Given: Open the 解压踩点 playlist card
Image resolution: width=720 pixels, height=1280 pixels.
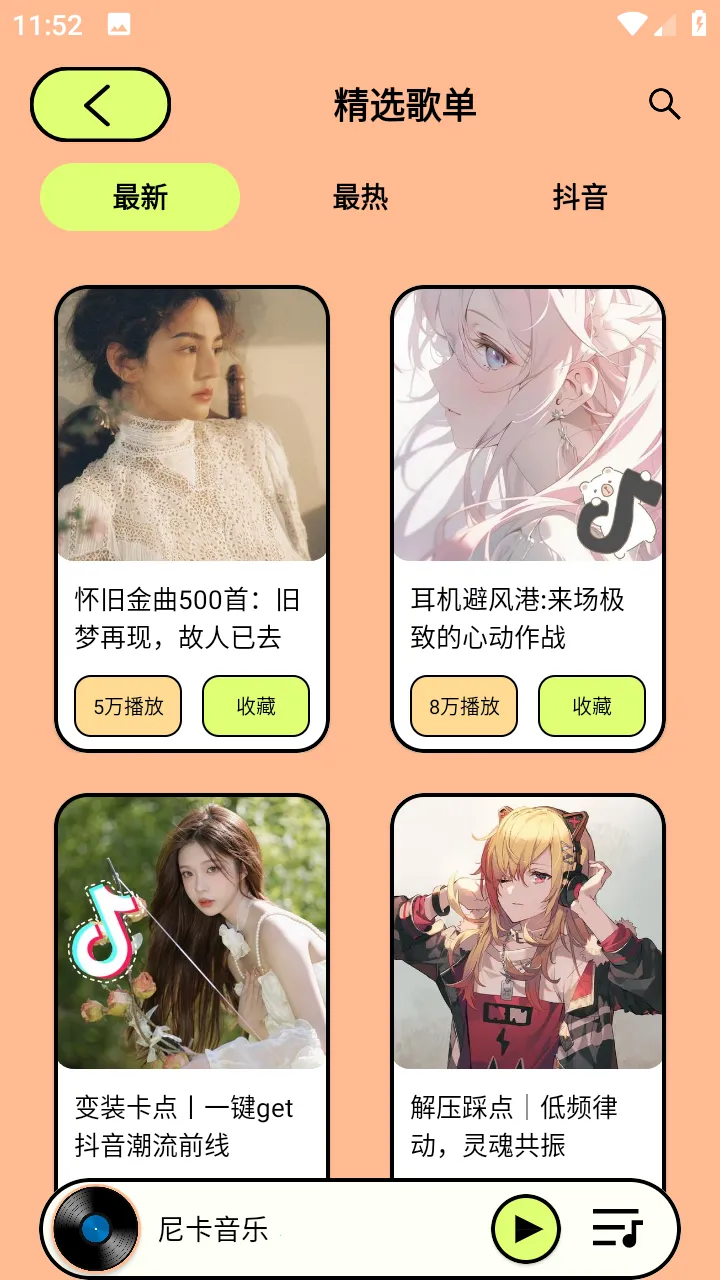Looking at the screenshot, I should tap(527, 932).
